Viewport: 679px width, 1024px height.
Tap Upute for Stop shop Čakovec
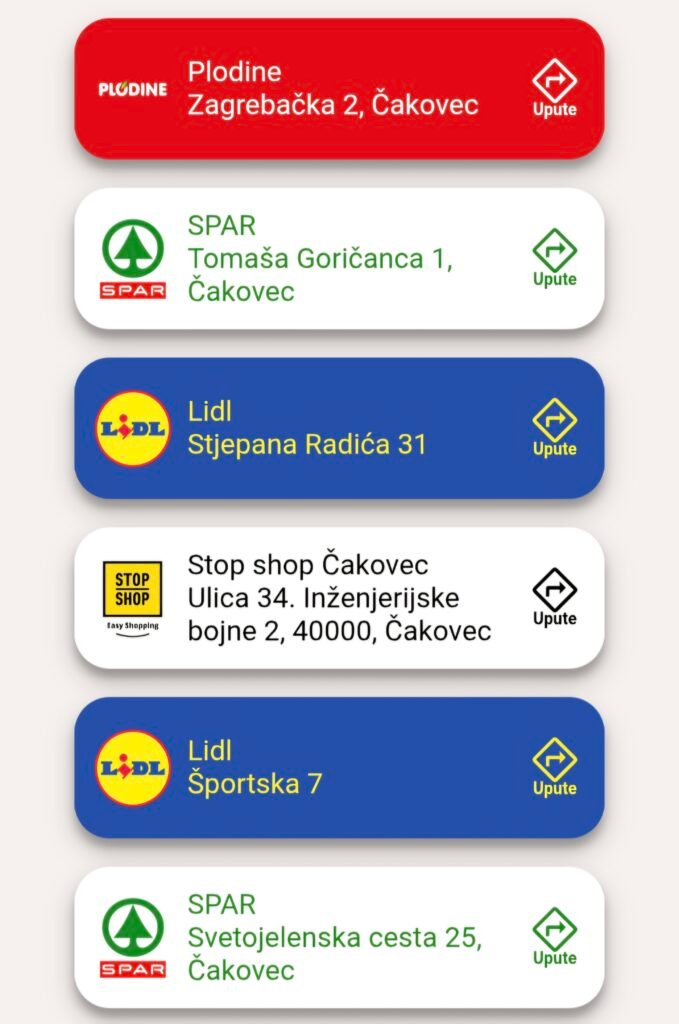(x=554, y=598)
